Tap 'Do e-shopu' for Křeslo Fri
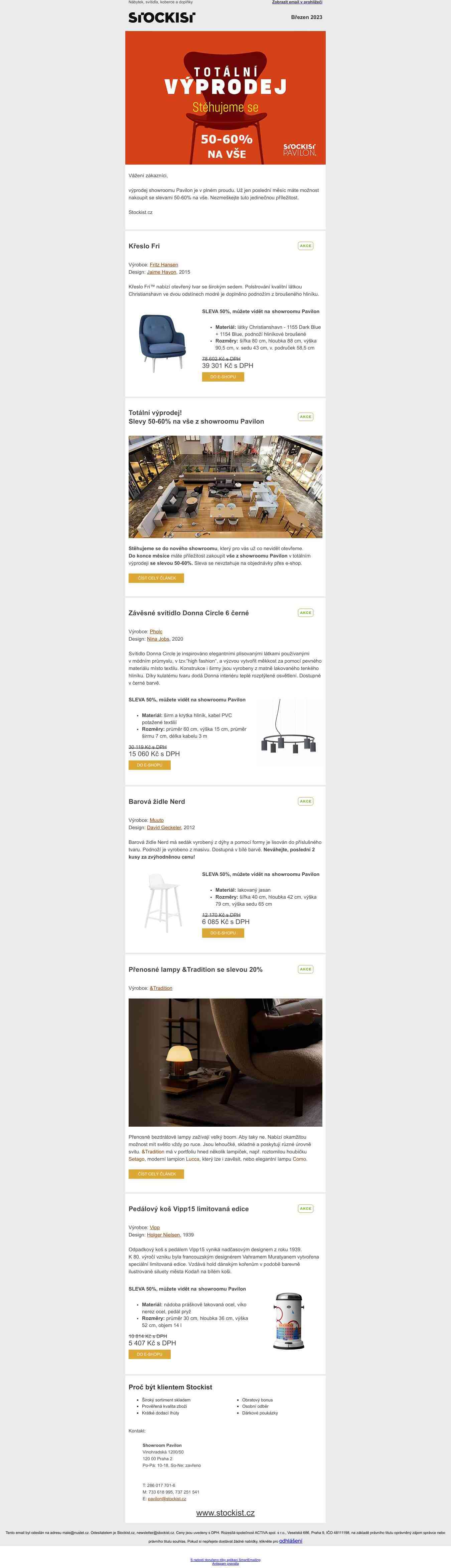The height and width of the screenshot is (1568, 451). (x=222, y=377)
